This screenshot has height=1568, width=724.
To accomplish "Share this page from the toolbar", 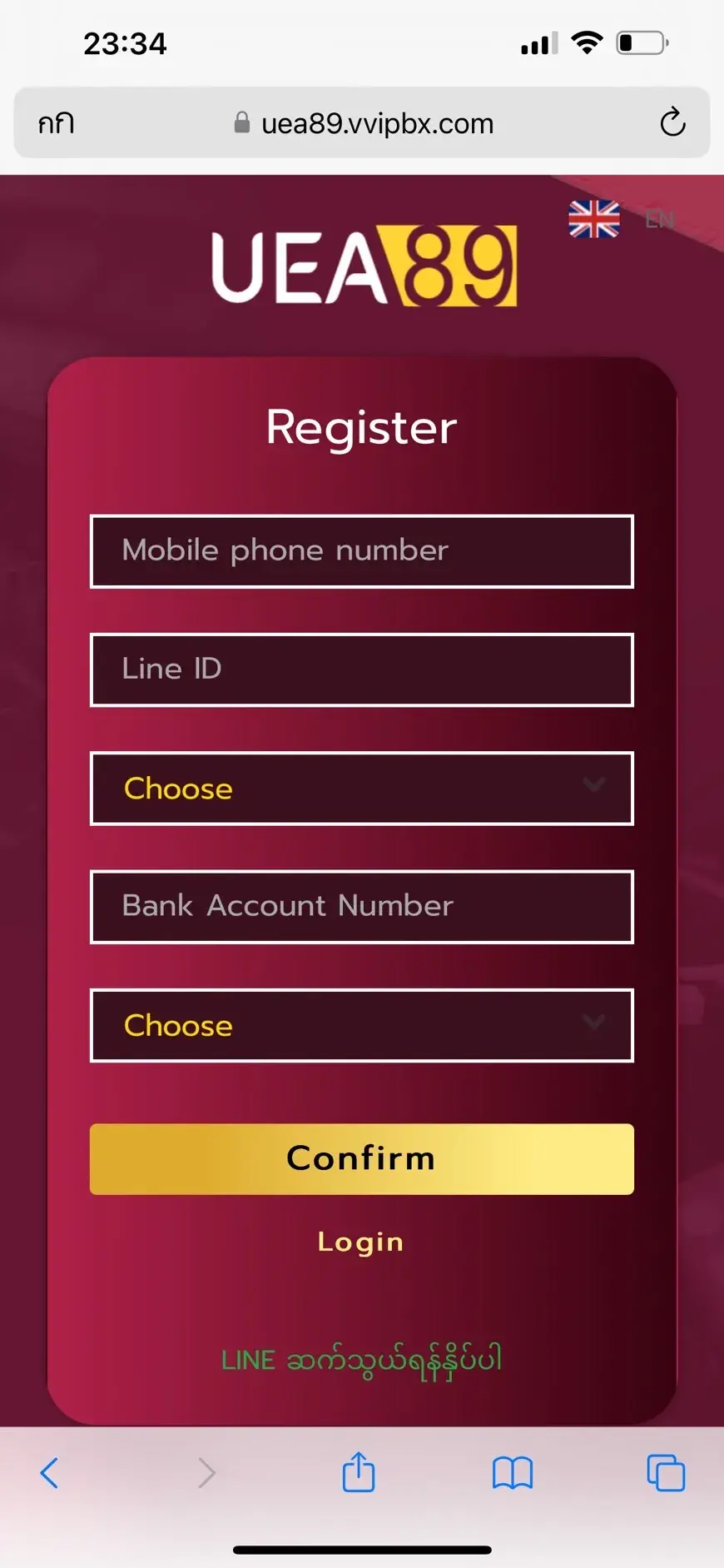I will (359, 1472).
